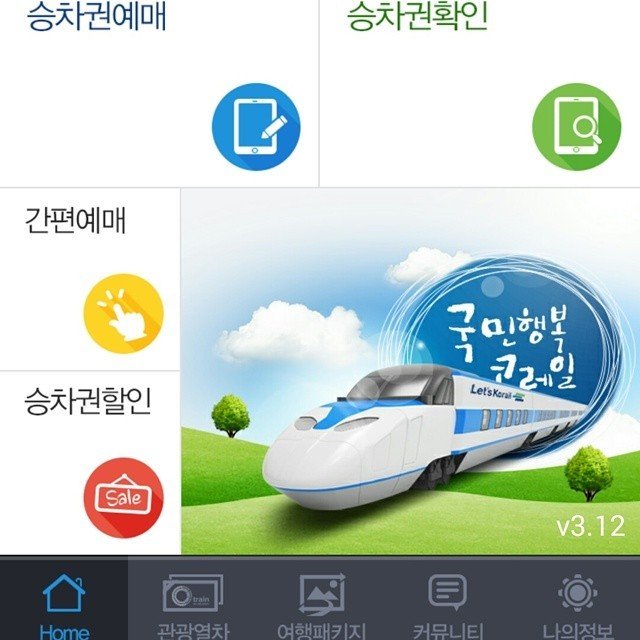
Task: Switch to the 관광열차 tab
Action: (x=193, y=602)
